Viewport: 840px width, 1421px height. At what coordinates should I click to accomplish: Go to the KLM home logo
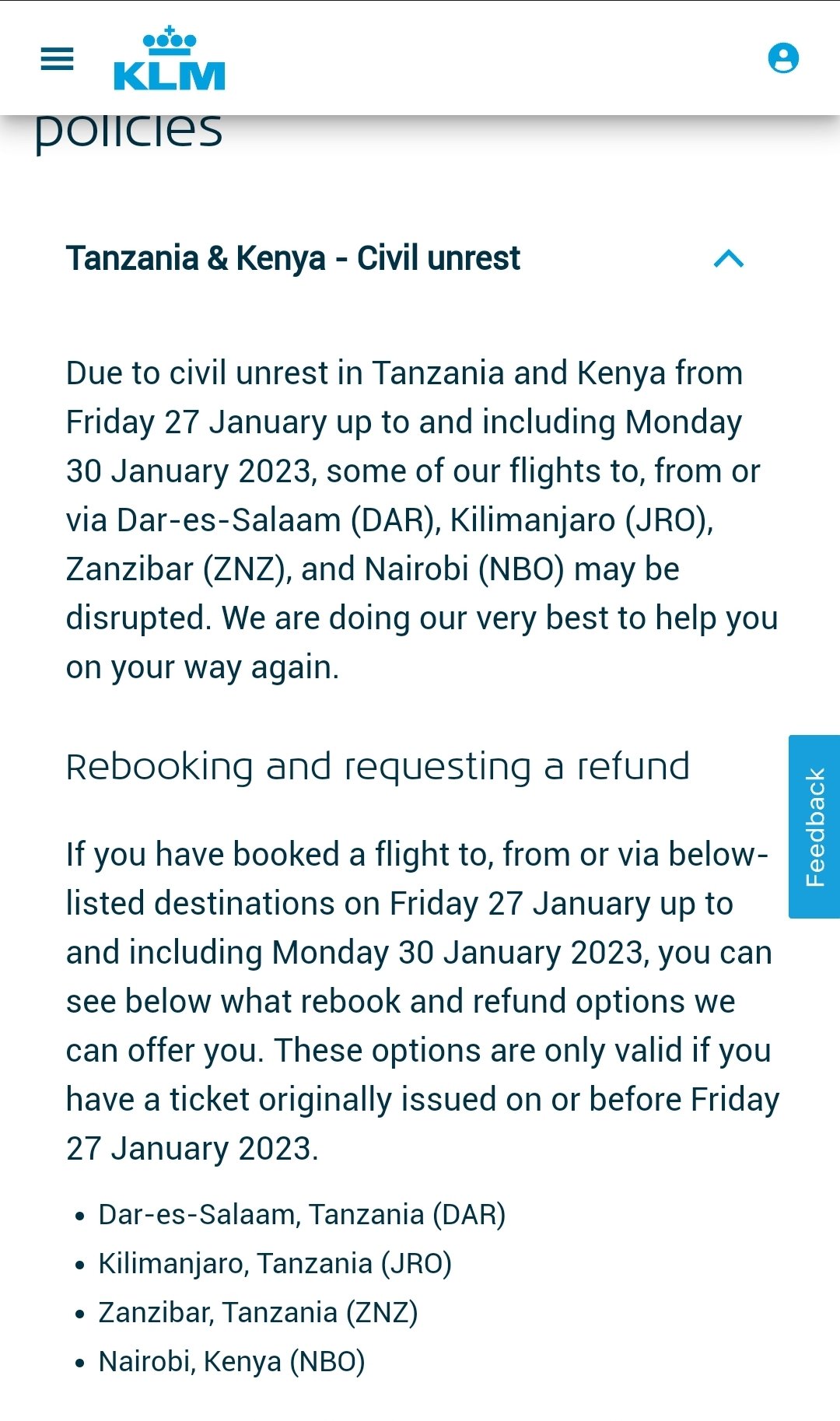[x=170, y=58]
